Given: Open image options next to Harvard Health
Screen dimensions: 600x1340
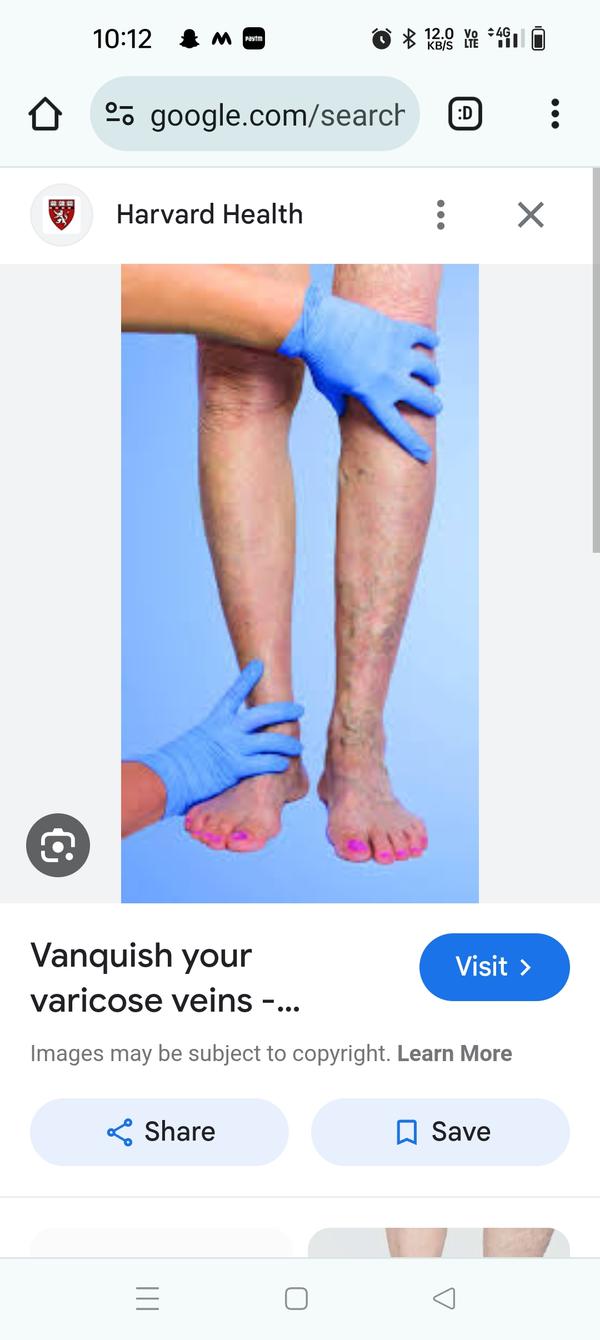Looking at the screenshot, I should tap(440, 214).
